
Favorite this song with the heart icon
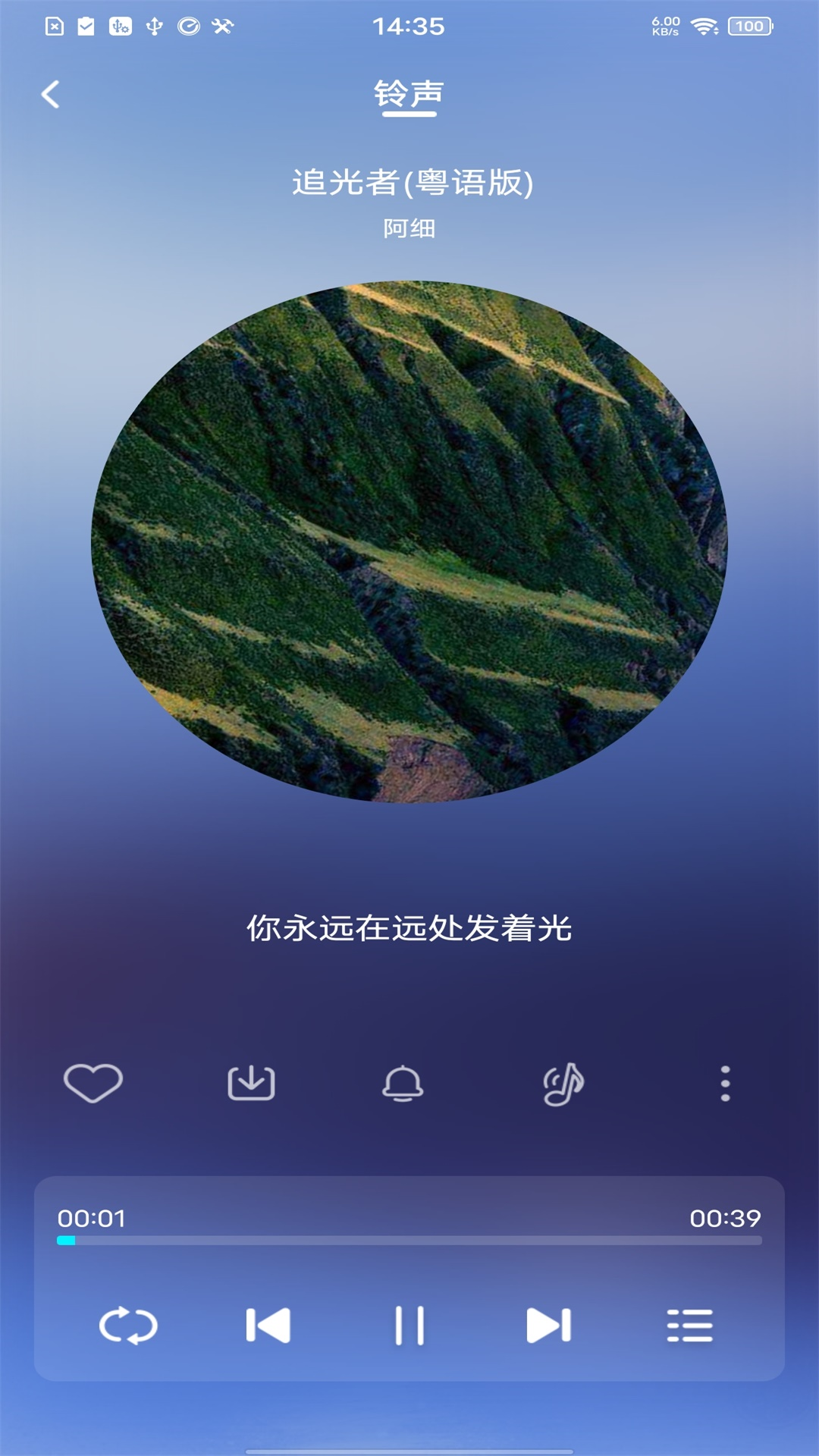(93, 1083)
